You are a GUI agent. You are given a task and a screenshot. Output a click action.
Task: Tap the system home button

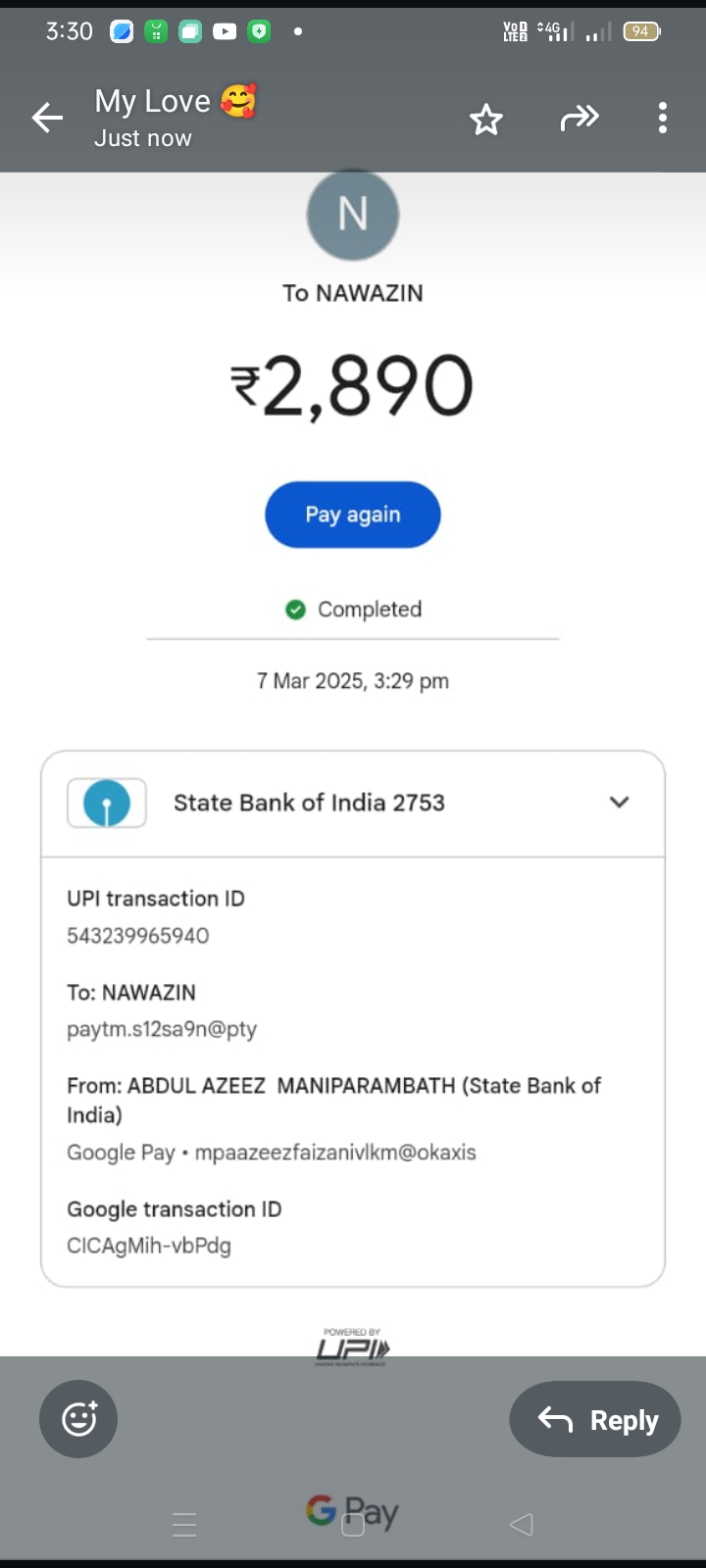tap(353, 1525)
